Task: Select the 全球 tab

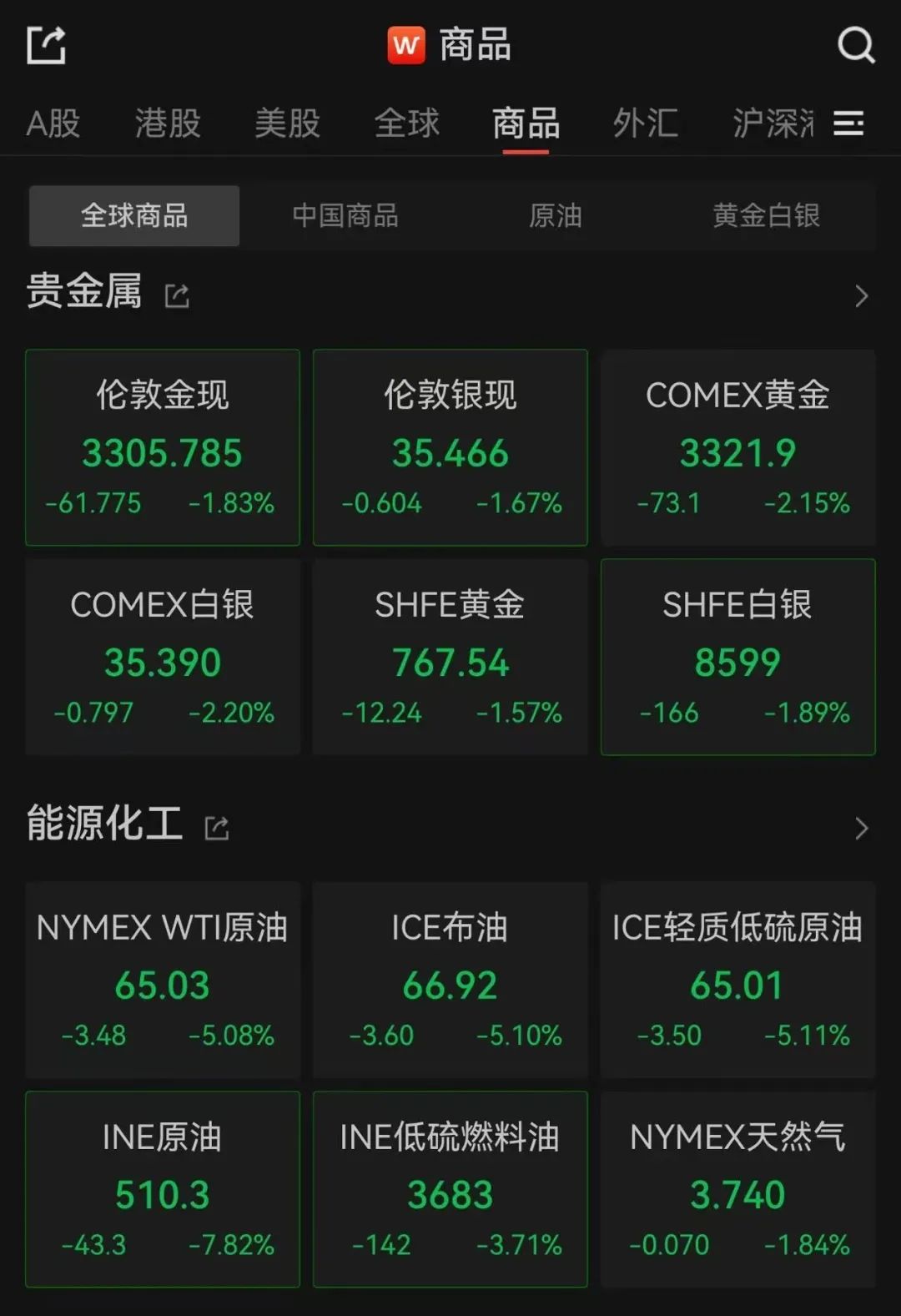Action: tap(406, 124)
